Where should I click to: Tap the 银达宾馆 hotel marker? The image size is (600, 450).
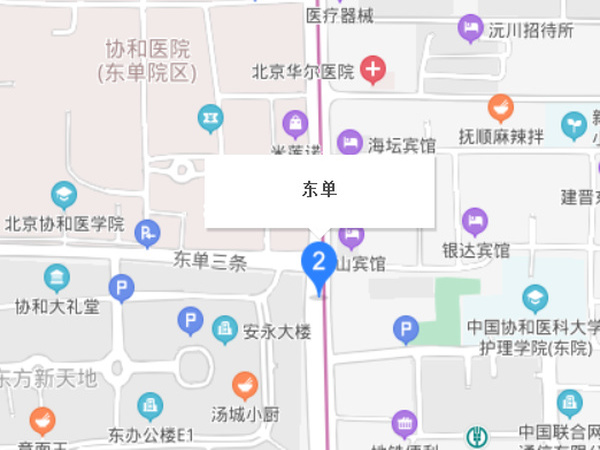click(x=474, y=221)
